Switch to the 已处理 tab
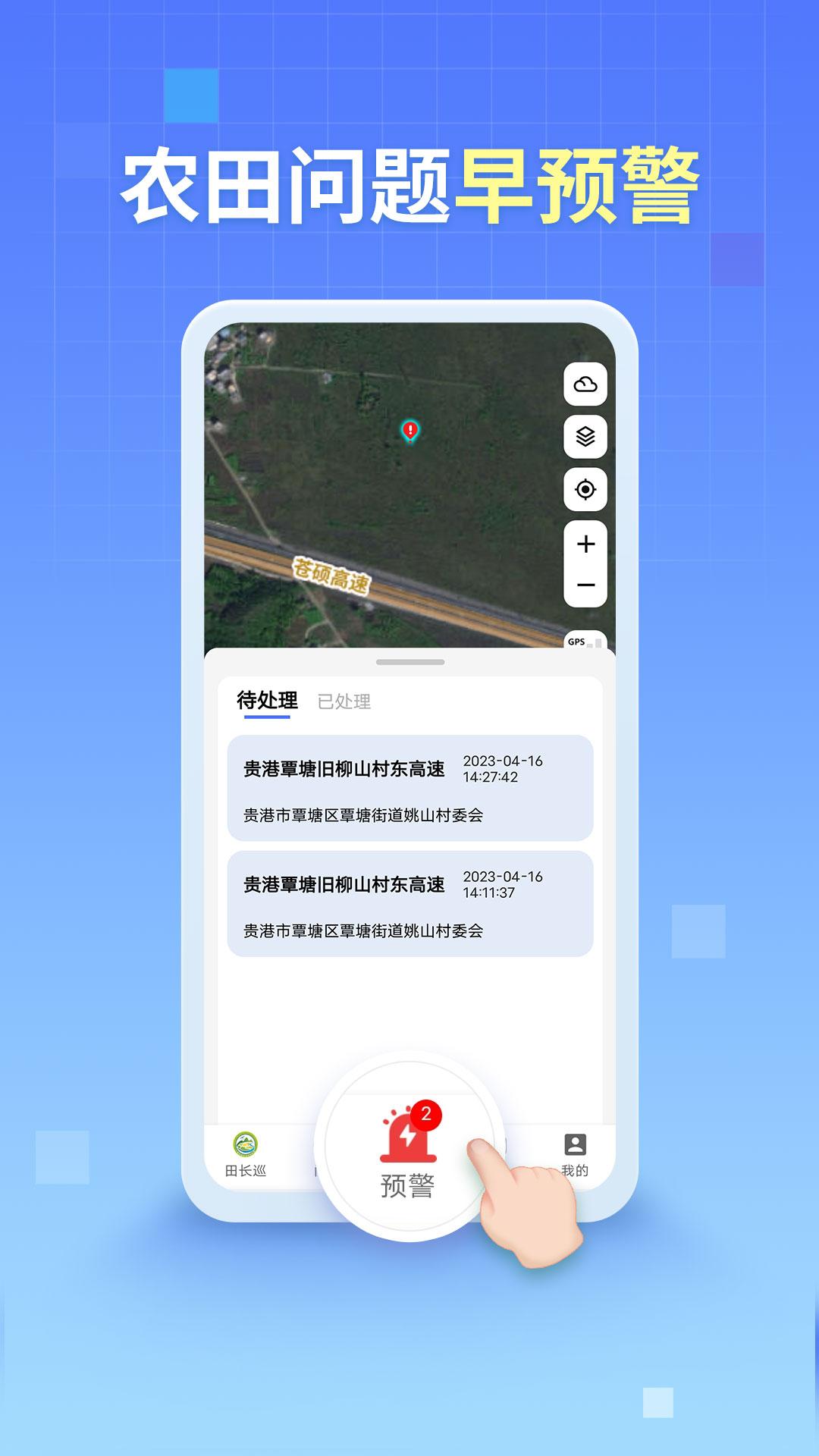The height and width of the screenshot is (1456, 819). (345, 702)
